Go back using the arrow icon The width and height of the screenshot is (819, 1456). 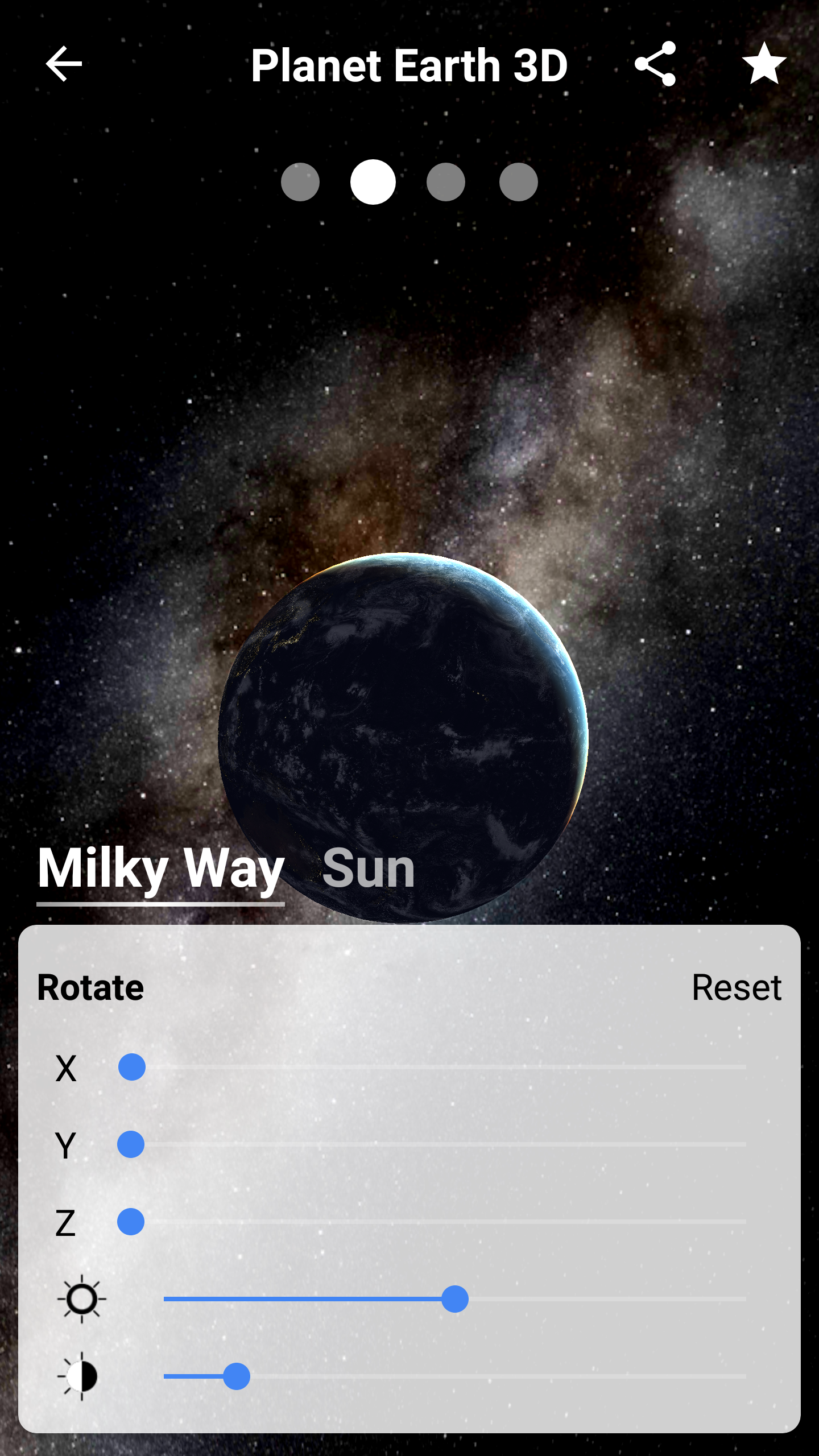(64, 64)
